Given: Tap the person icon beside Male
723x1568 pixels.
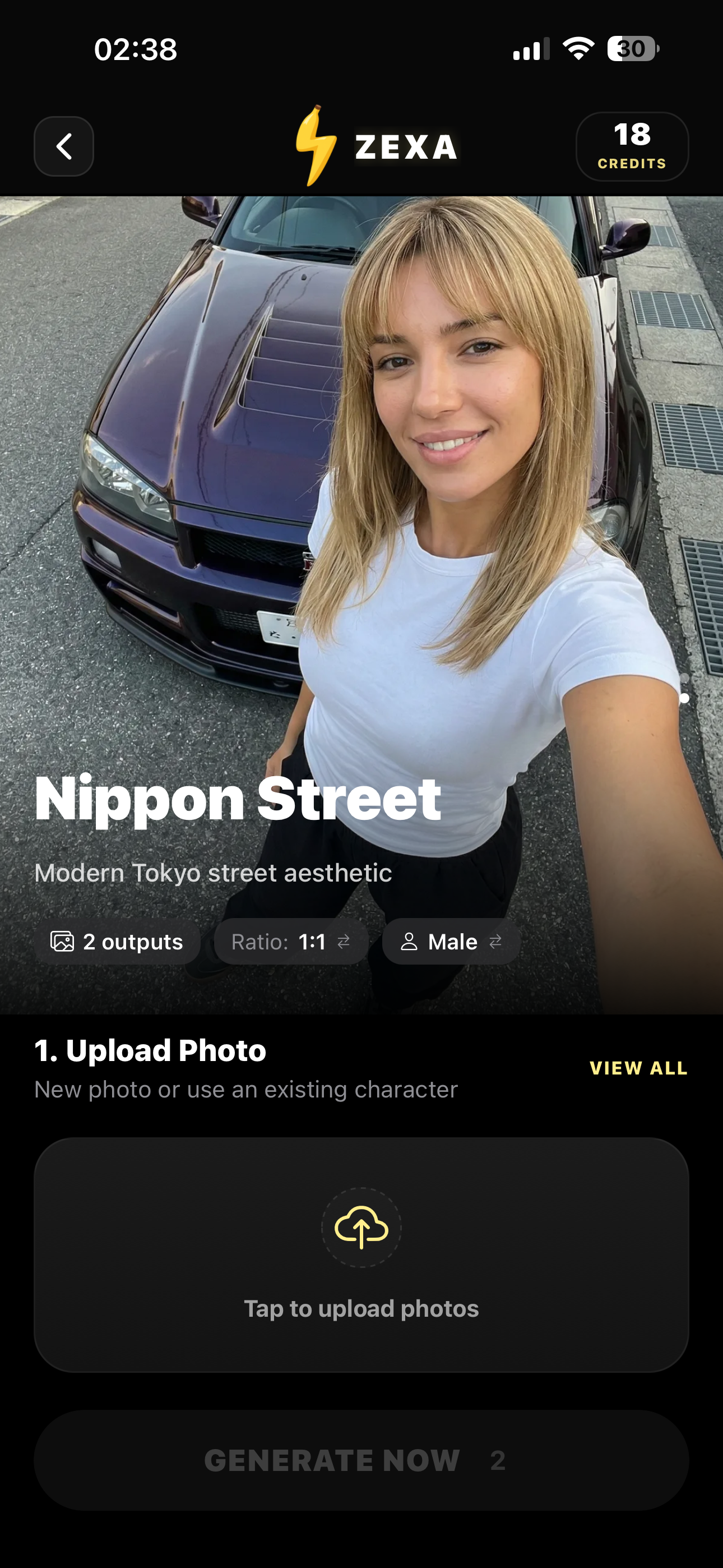Looking at the screenshot, I should [410, 942].
